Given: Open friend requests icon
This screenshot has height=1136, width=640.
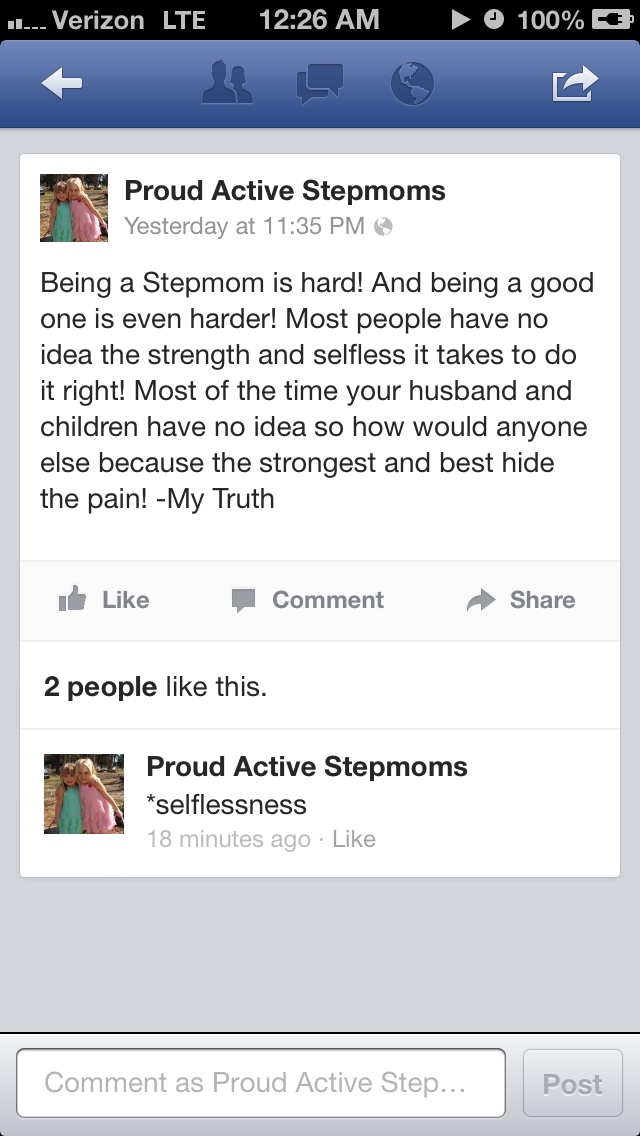Looking at the screenshot, I should point(227,83).
